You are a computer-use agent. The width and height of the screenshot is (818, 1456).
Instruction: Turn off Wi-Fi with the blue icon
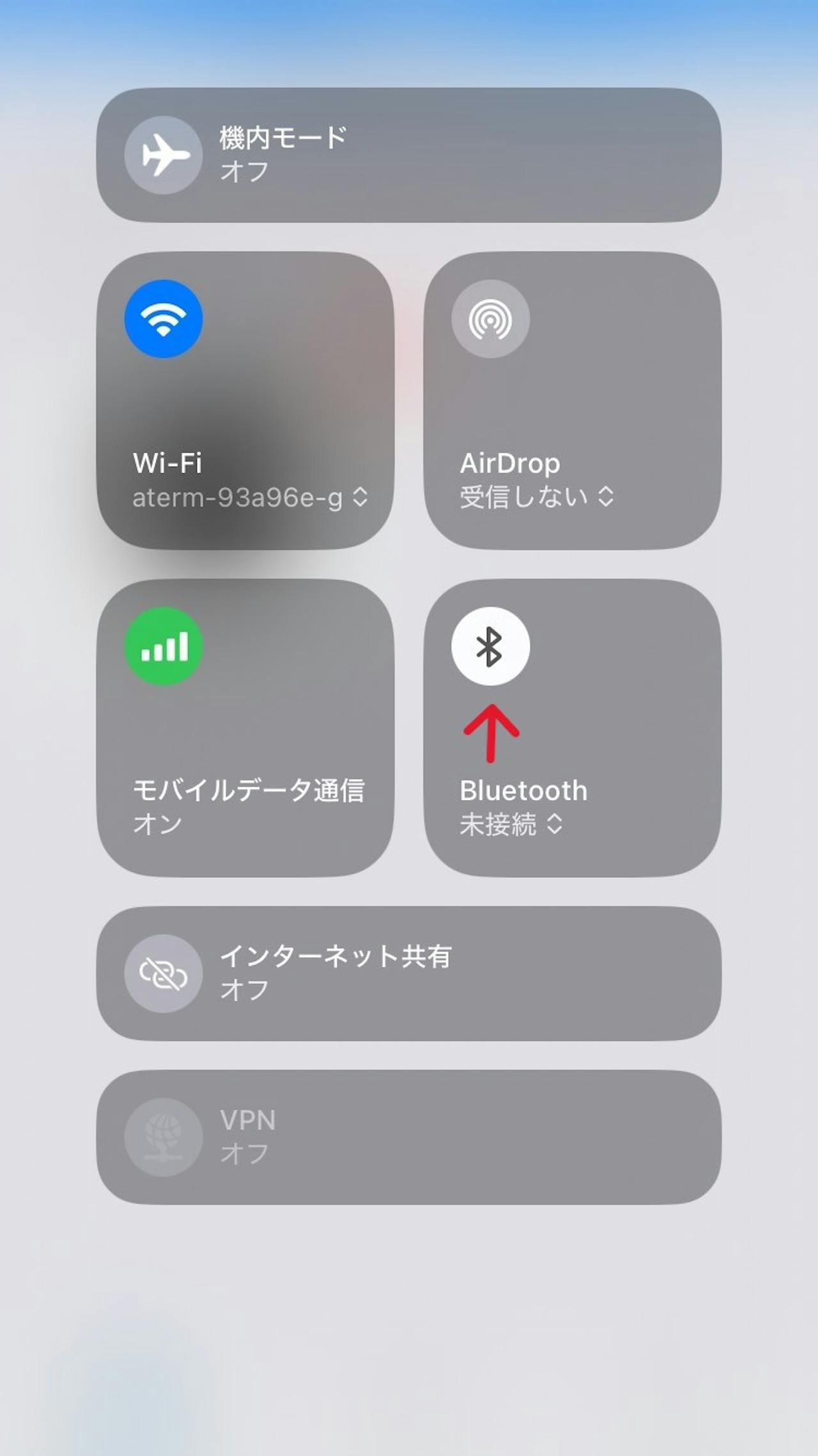click(x=164, y=318)
